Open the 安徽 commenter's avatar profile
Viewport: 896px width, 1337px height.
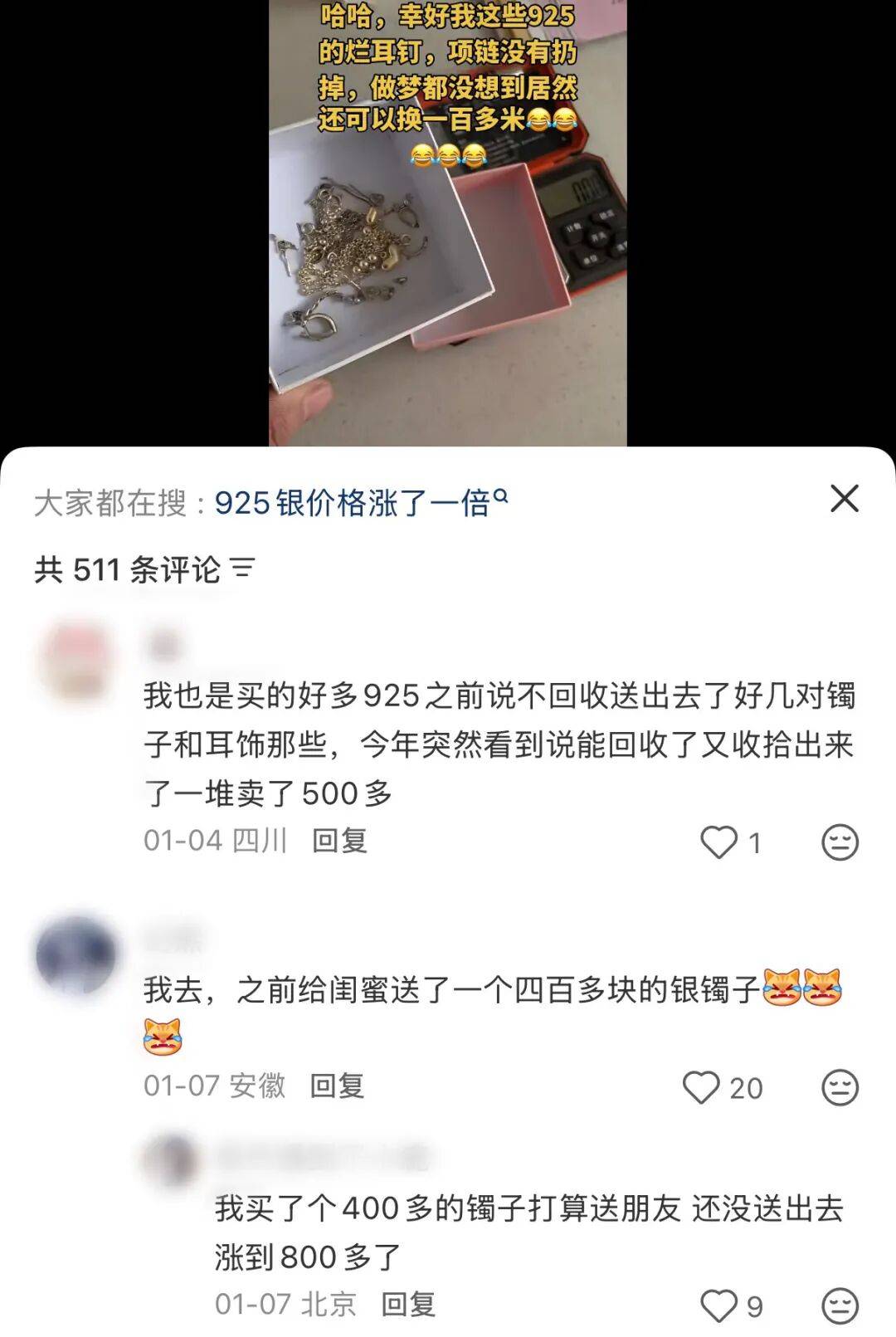76,954
